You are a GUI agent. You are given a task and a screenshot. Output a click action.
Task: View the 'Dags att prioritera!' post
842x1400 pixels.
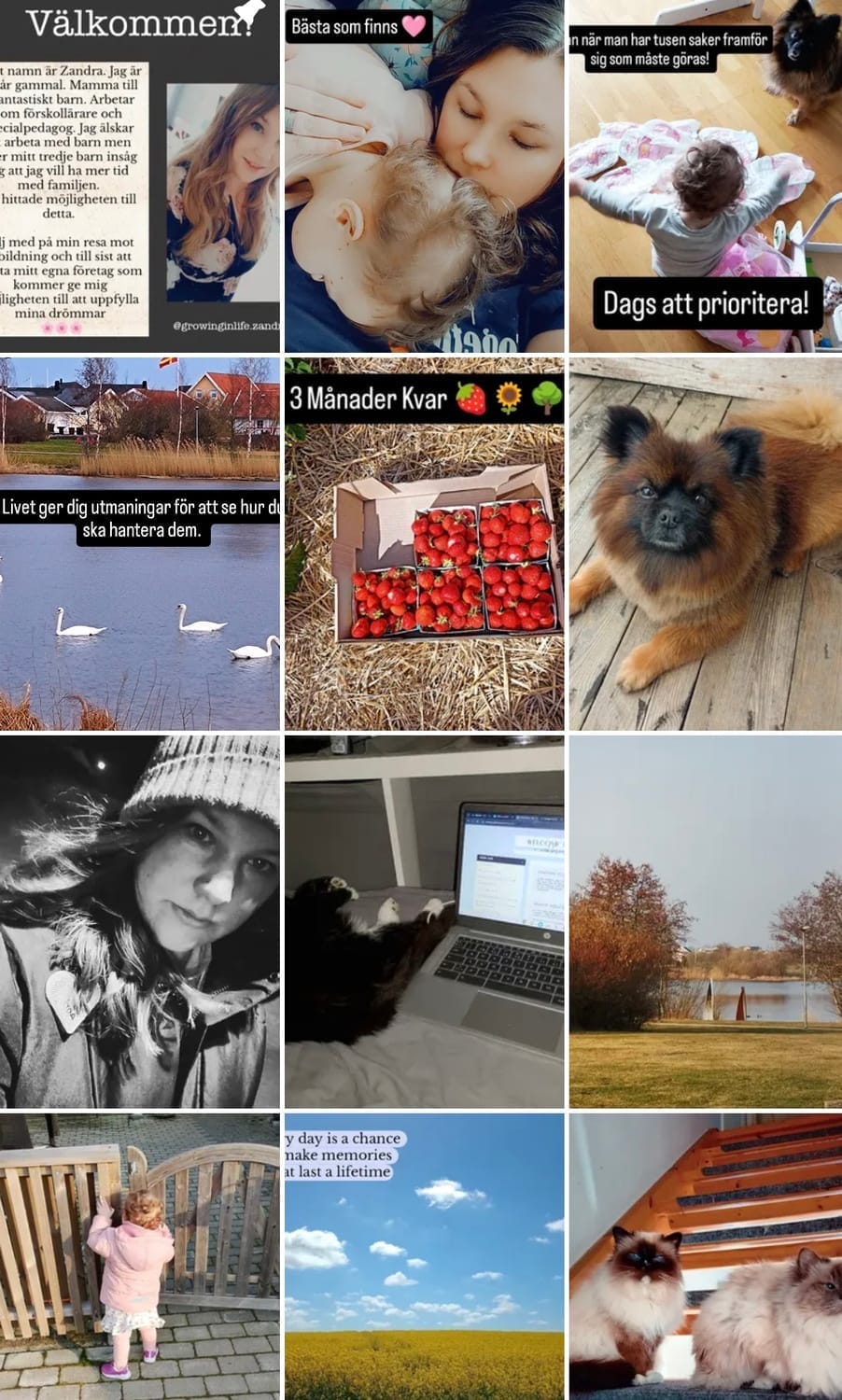point(706,175)
